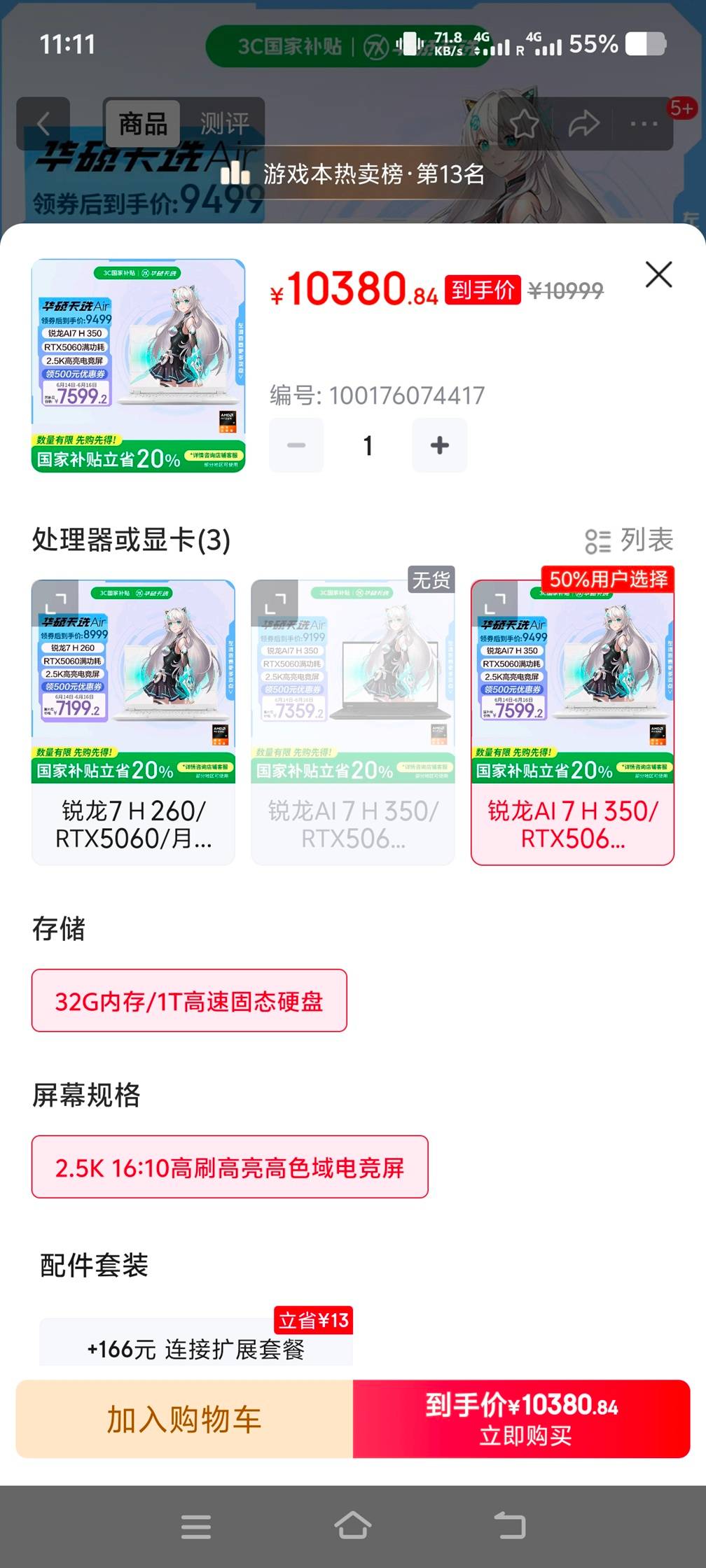Buy now with 立即购买
The image size is (706, 1568).
click(x=522, y=1419)
